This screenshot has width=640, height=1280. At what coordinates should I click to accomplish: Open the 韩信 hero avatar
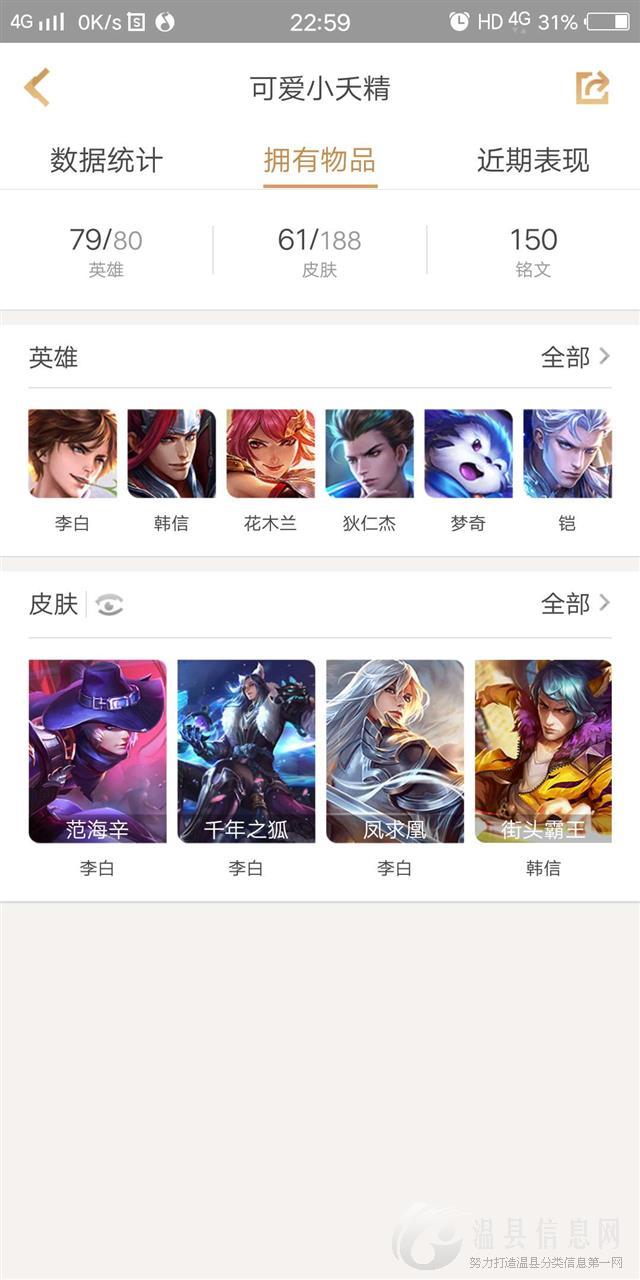[171, 454]
